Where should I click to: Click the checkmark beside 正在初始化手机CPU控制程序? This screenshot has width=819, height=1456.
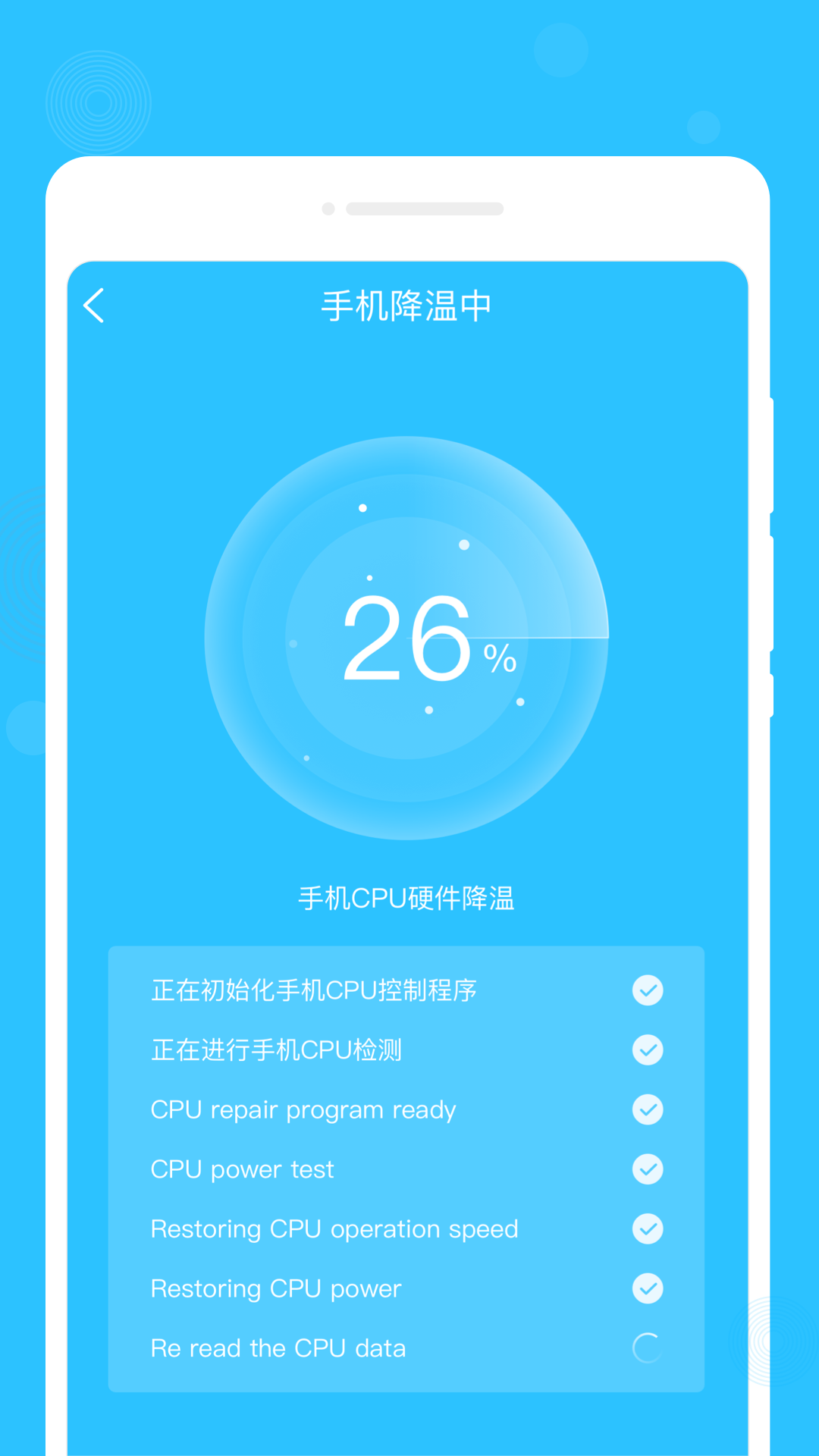click(x=647, y=990)
